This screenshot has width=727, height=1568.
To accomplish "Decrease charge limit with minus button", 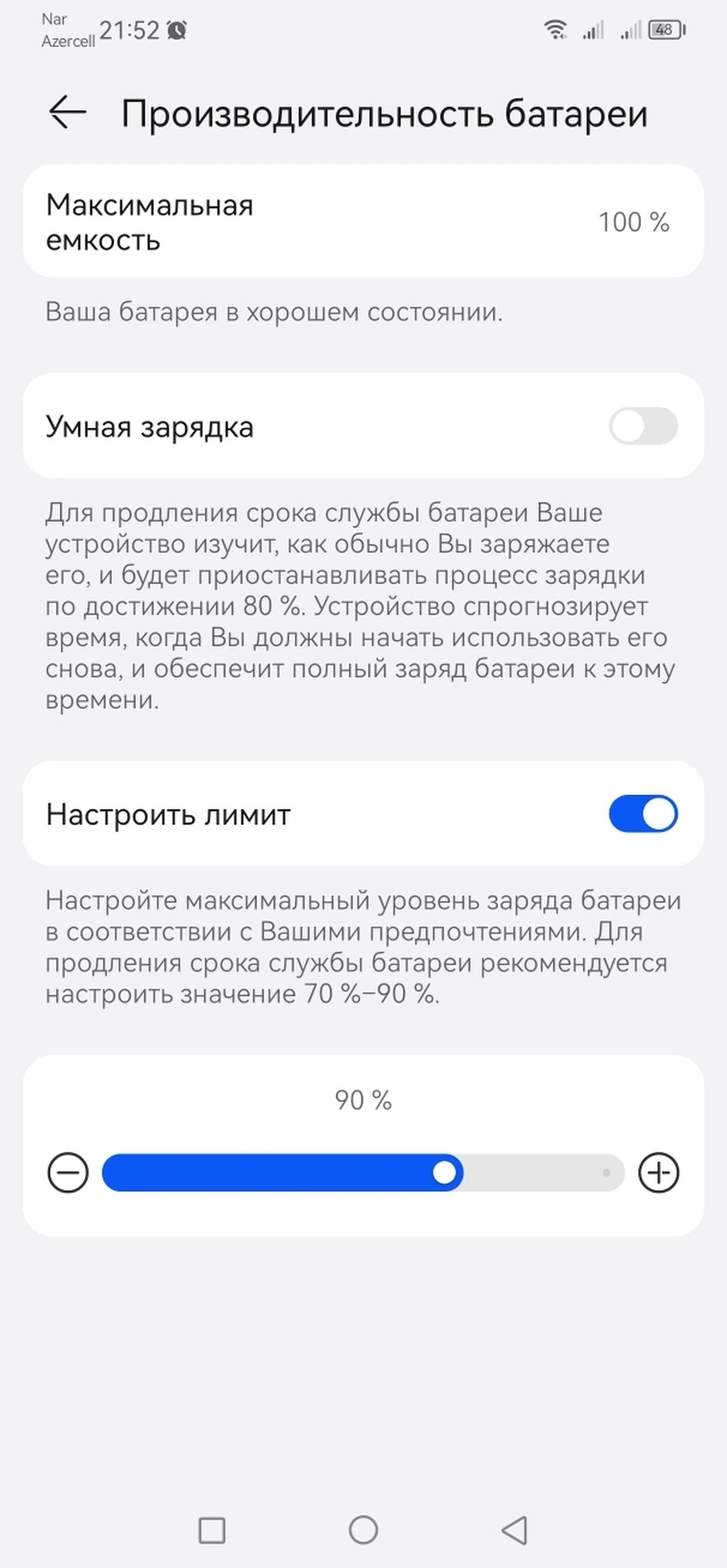I will point(68,1172).
